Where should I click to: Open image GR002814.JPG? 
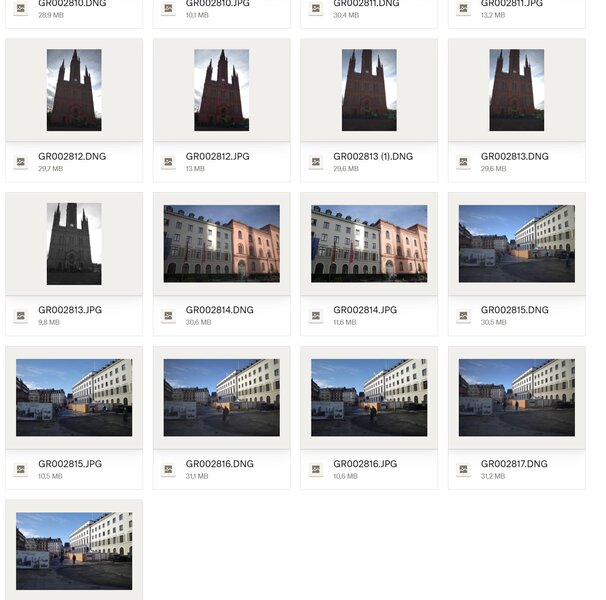pos(369,244)
